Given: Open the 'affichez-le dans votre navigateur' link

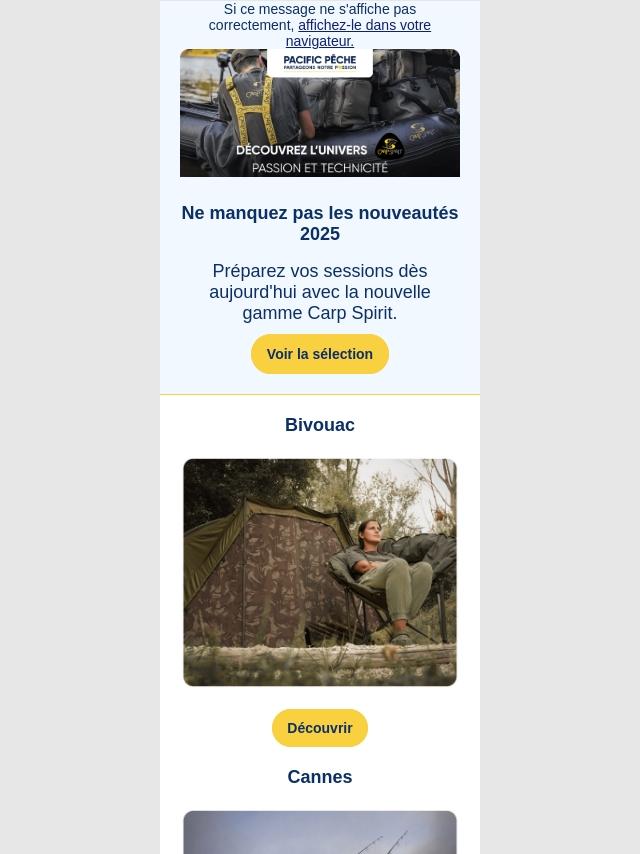Looking at the screenshot, I should pos(364,26).
